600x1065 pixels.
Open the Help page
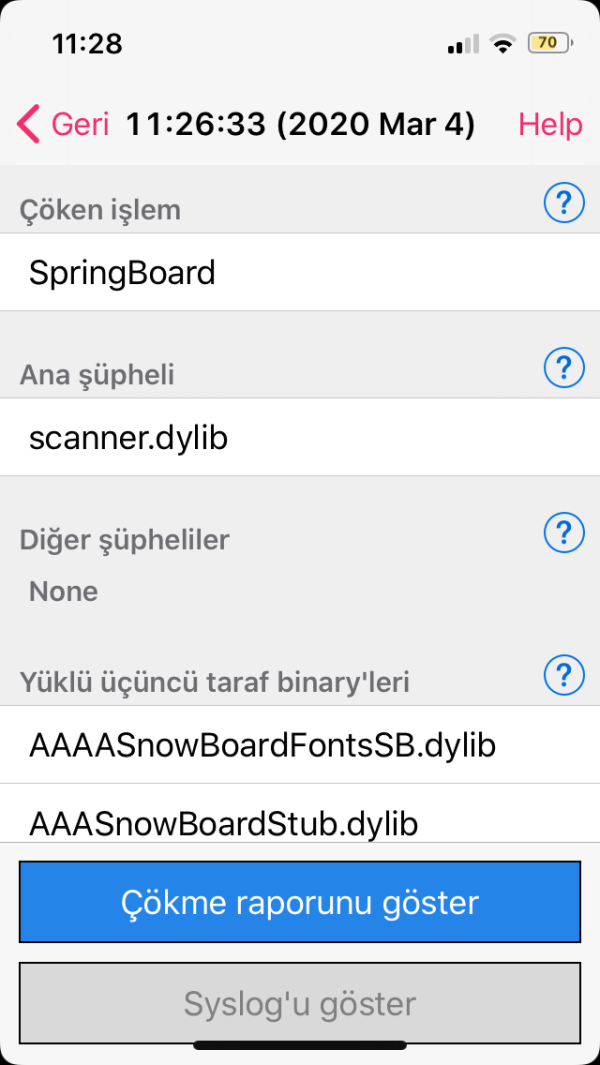[x=550, y=125]
